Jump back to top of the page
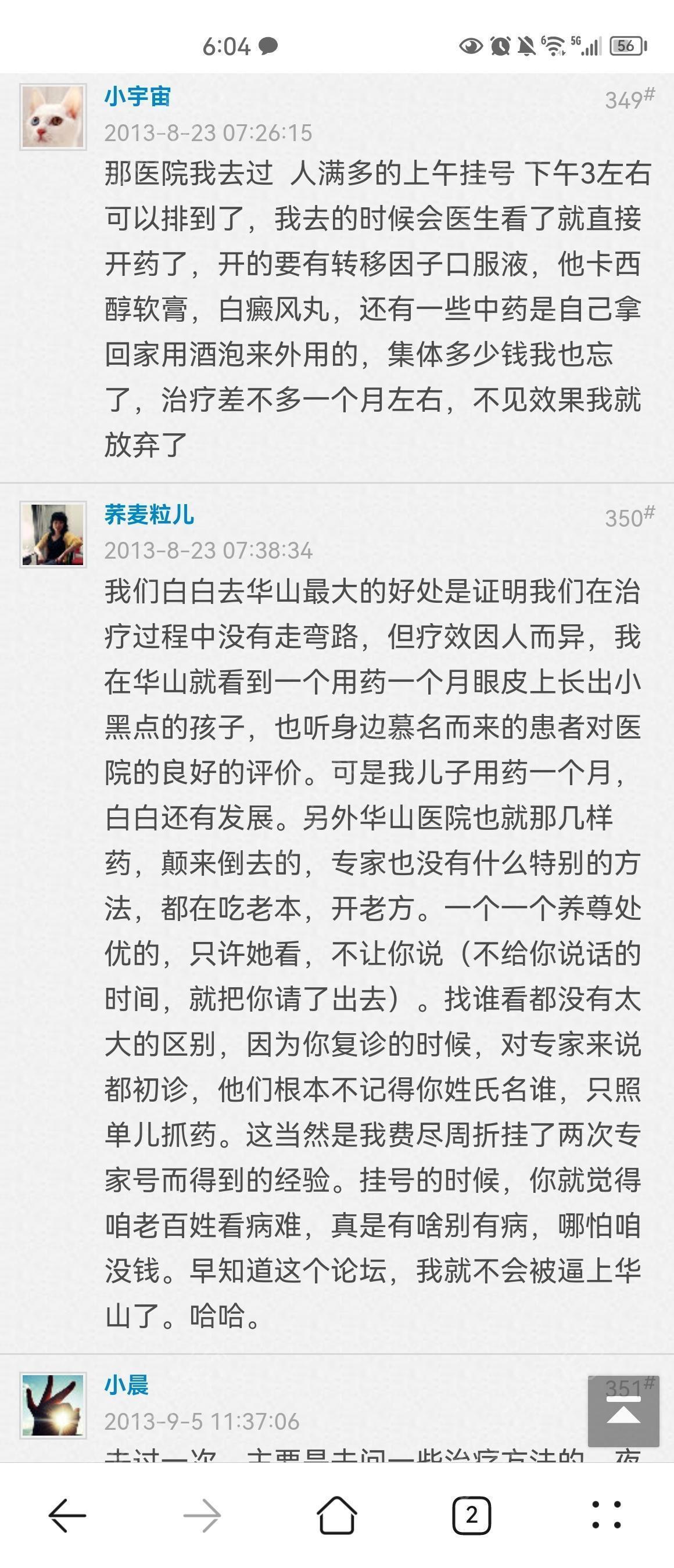Screen dimensions: 674x1568 pos(623,1412)
